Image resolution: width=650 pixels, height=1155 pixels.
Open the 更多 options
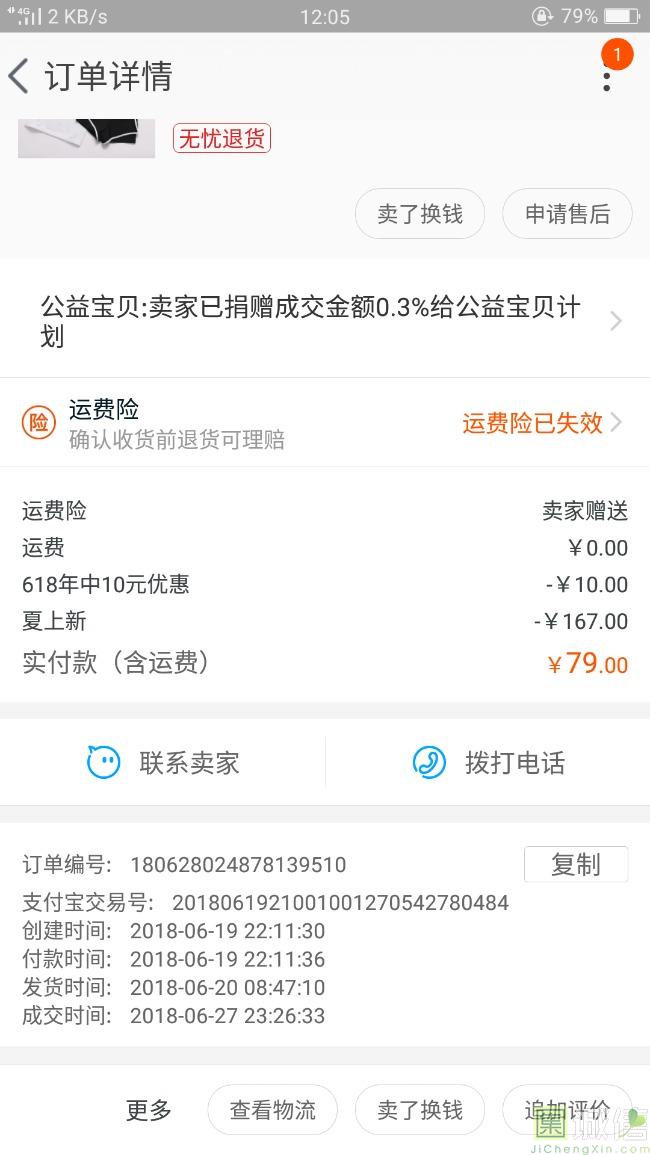click(149, 1110)
